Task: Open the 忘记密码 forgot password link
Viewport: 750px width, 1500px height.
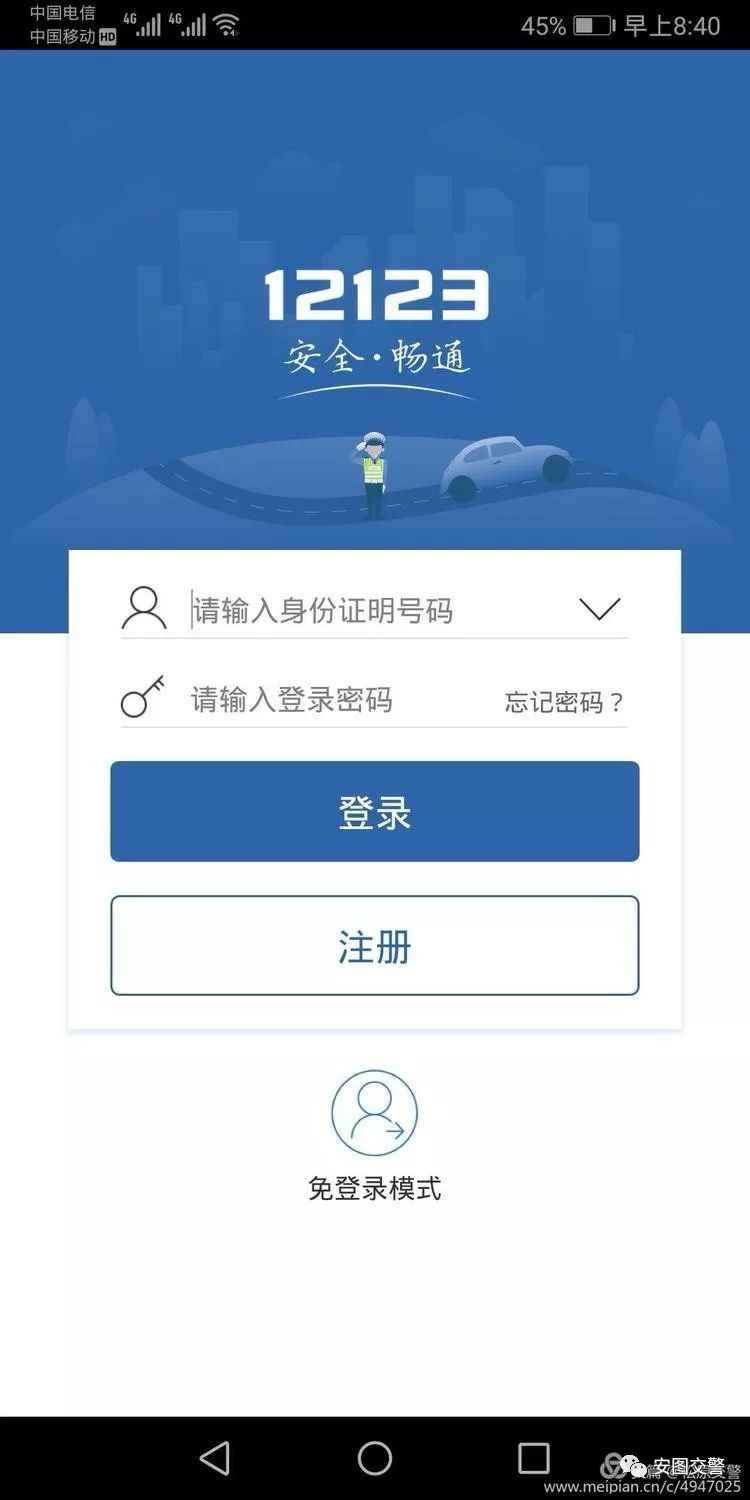Action: (561, 701)
